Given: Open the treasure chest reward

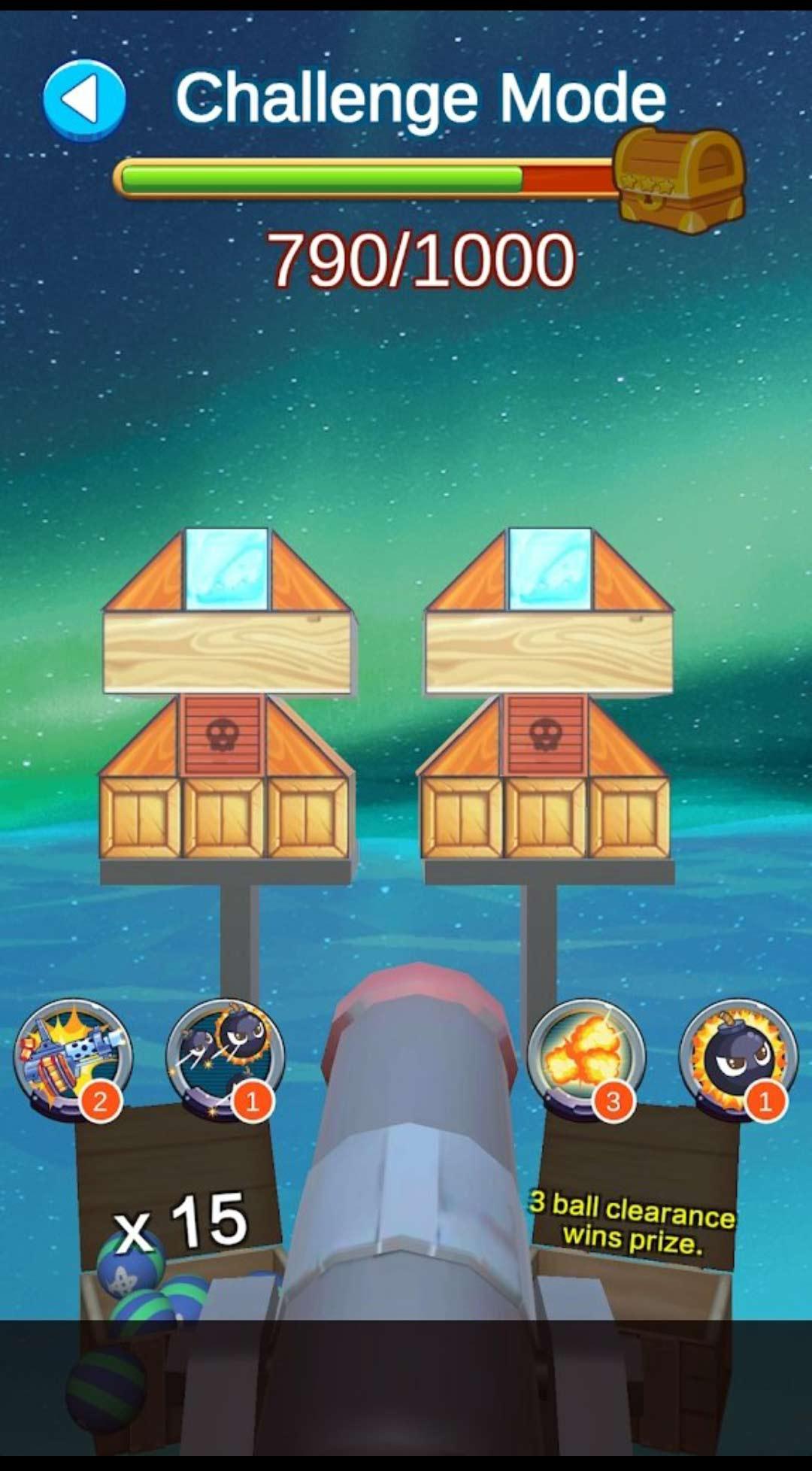Looking at the screenshot, I should [x=679, y=179].
